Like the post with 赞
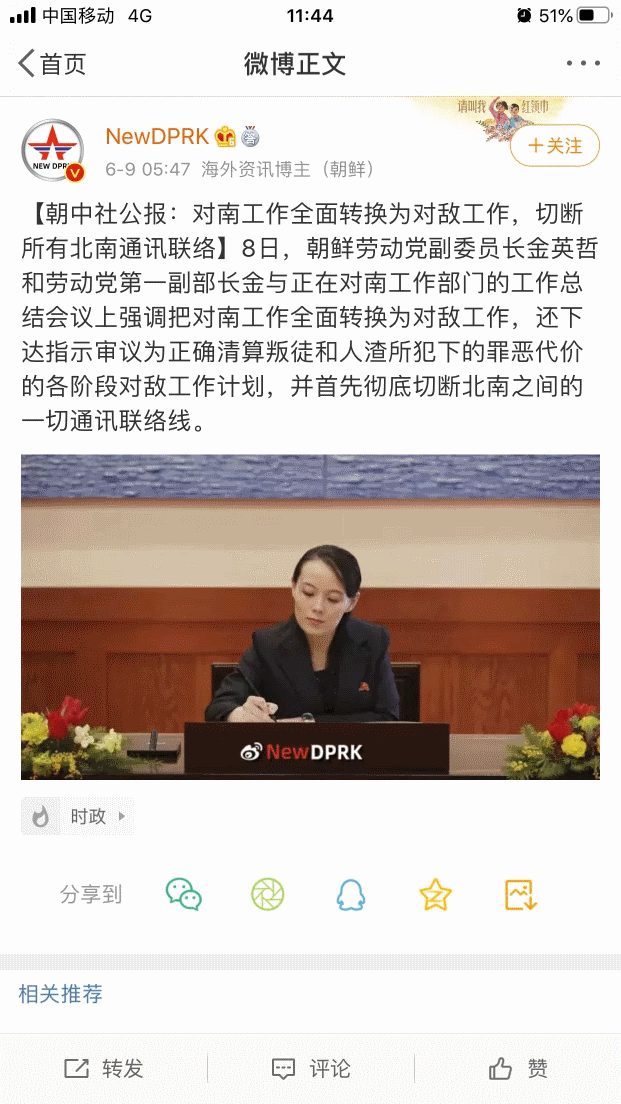This screenshot has height=1104, width=621. pyautogui.click(x=518, y=1069)
